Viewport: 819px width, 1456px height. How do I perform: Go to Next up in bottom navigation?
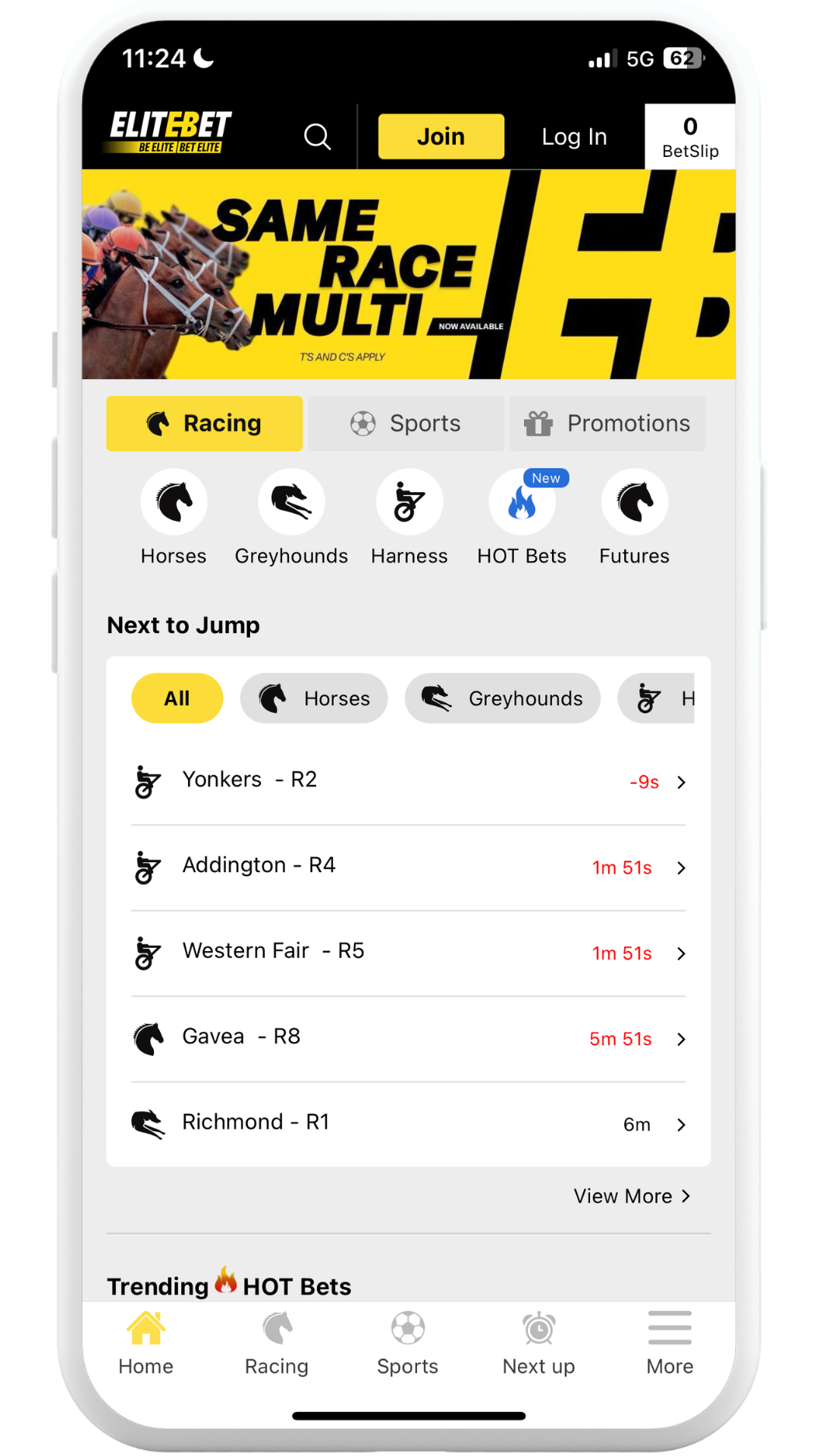point(538,1344)
